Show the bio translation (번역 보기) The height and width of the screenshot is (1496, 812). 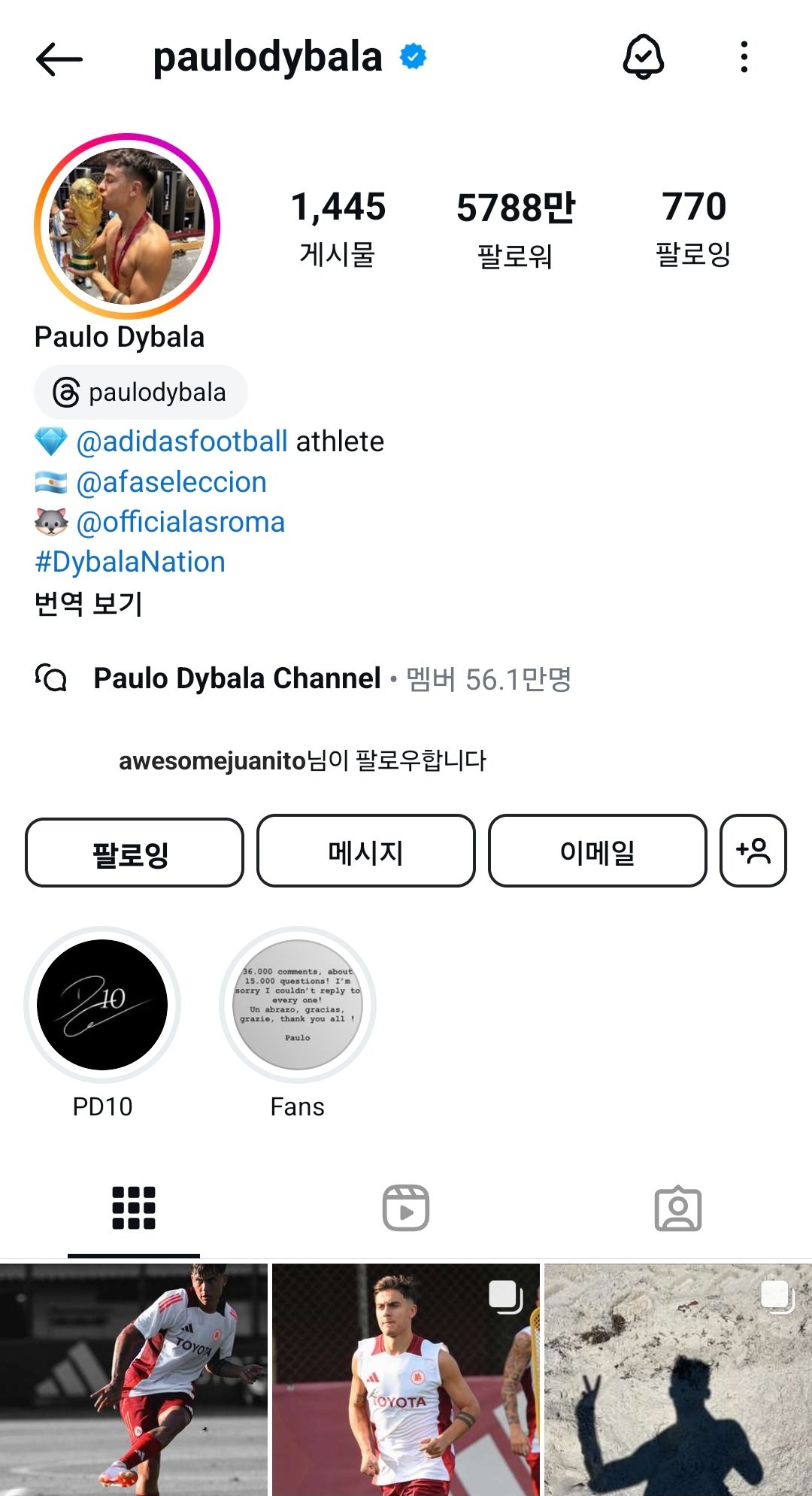coord(89,603)
